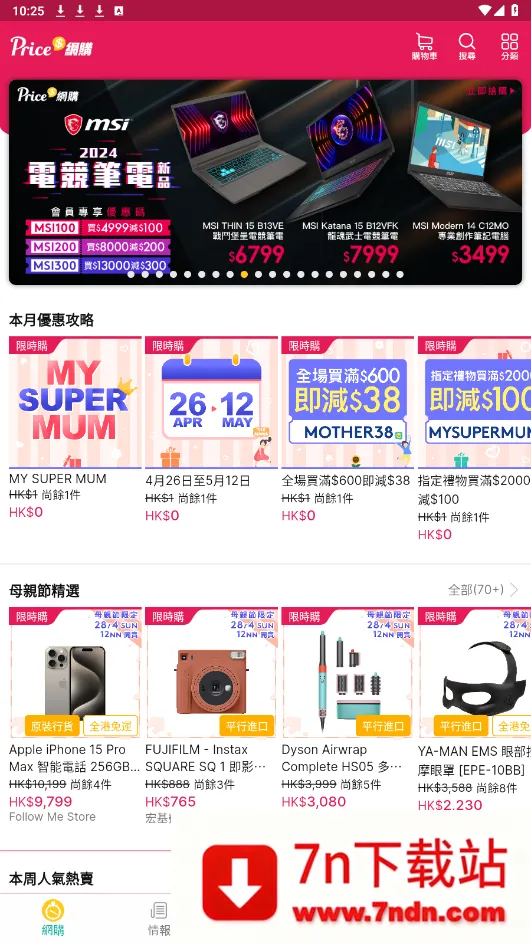This screenshot has height=944, width=531.
Task: Switch to the 網購 bottom tab
Action: (x=53, y=918)
